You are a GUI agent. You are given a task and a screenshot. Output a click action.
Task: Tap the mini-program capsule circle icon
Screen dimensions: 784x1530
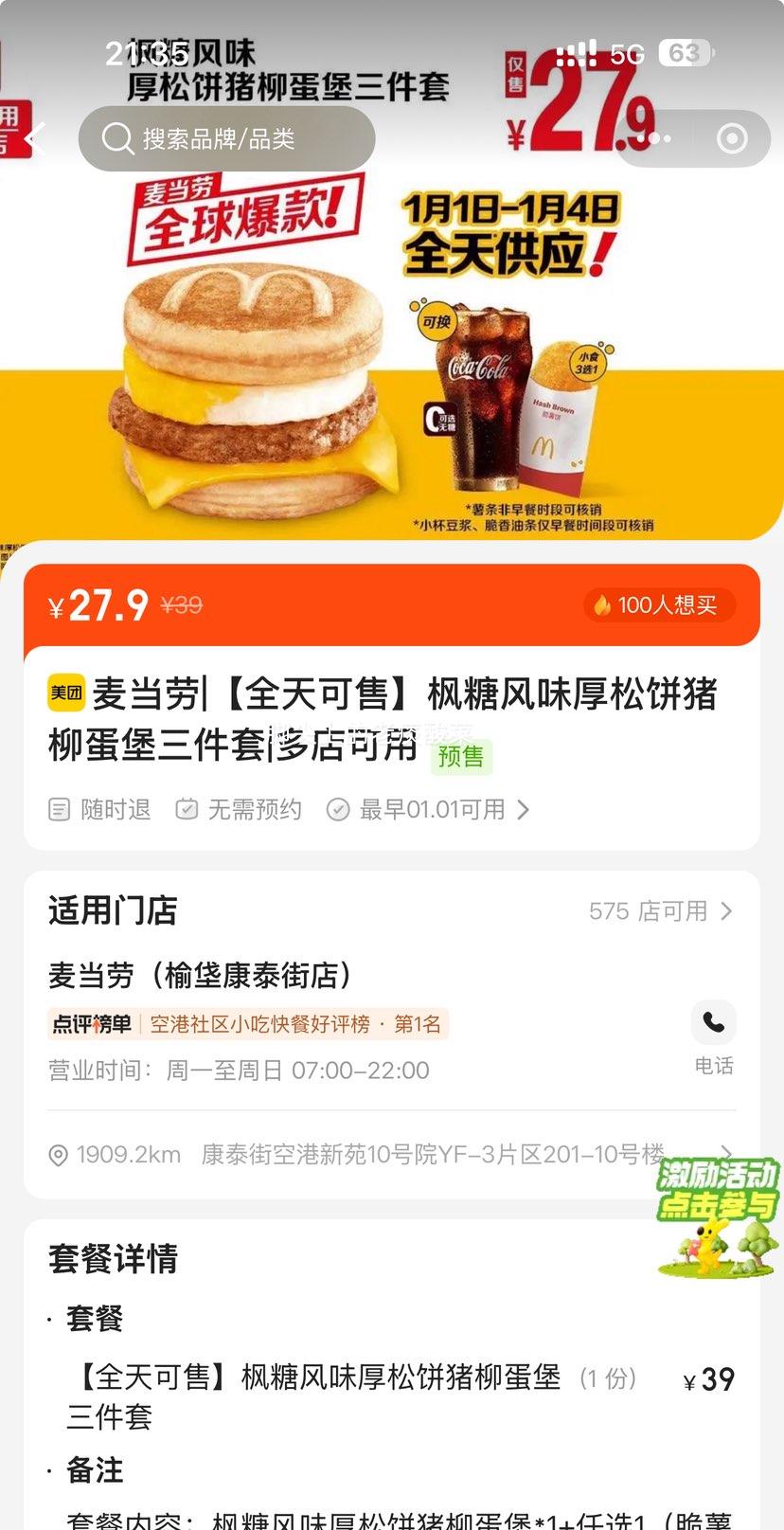[730, 137]
